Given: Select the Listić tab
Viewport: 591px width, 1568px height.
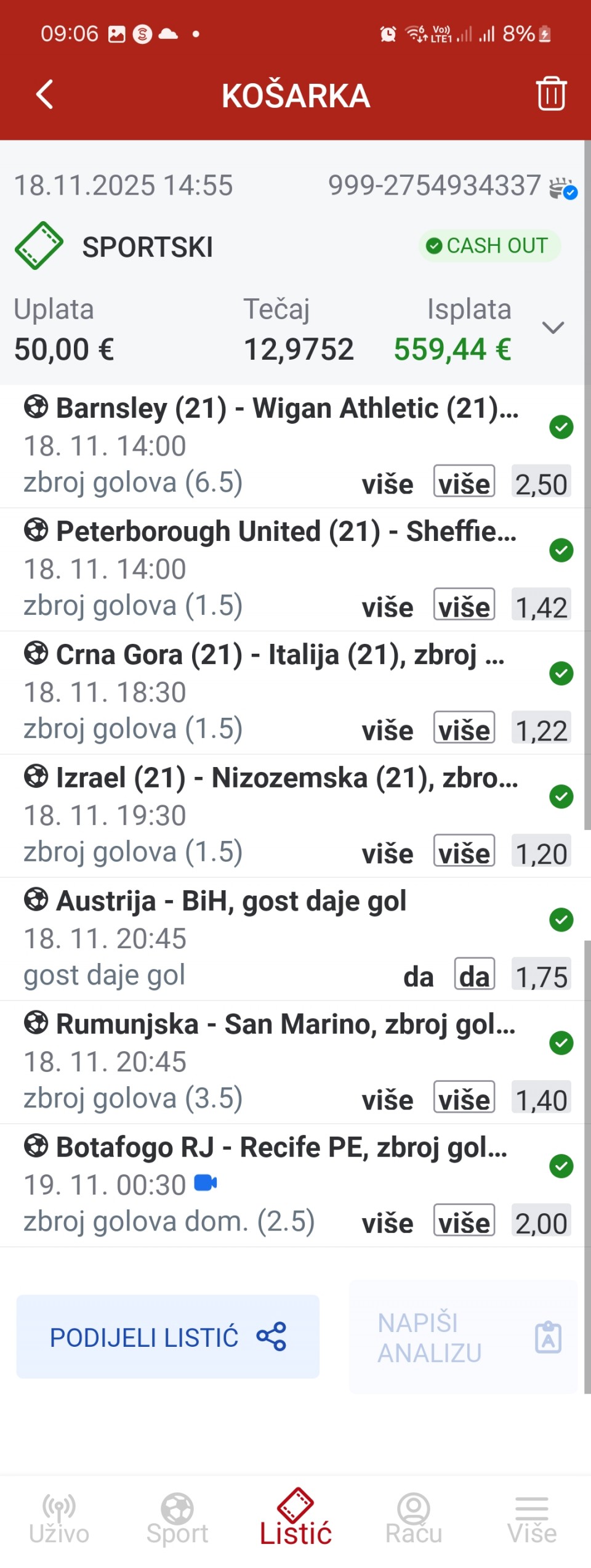Looking at the screenshot, I should tap(295, 1520).
